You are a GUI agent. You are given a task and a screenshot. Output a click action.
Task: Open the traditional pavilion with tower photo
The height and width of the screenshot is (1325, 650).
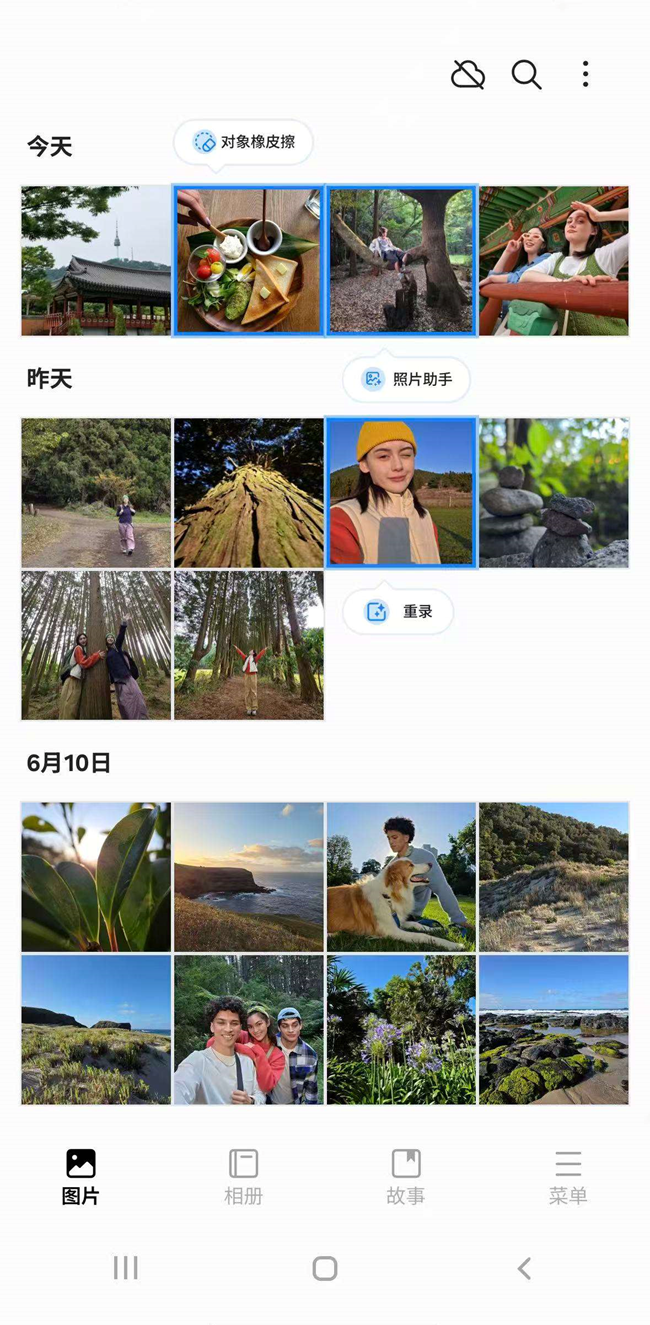[x=96, y=260]
